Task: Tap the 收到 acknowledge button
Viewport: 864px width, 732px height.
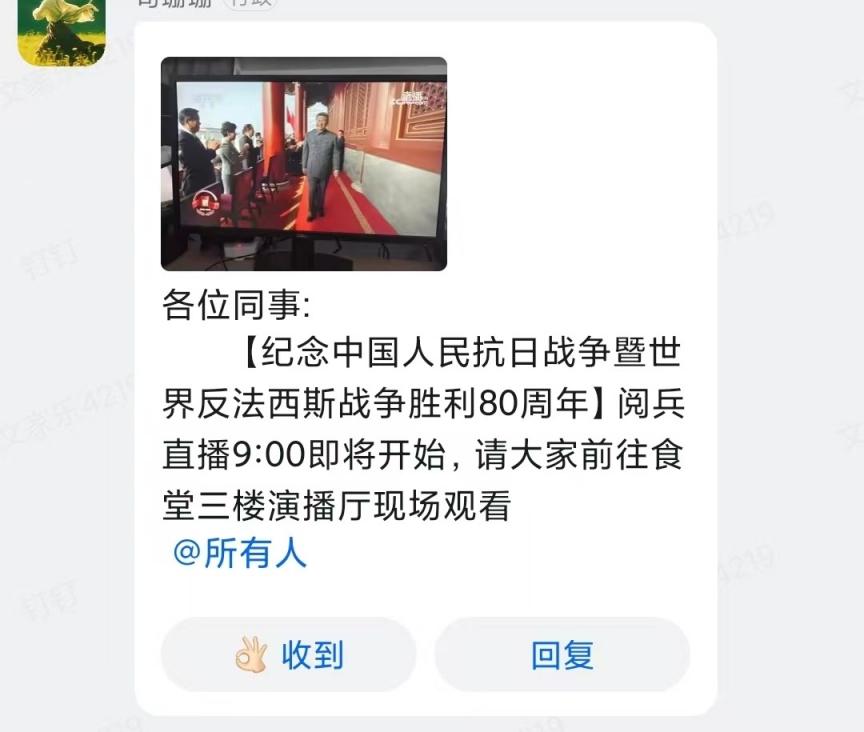Action: [288, 655]
